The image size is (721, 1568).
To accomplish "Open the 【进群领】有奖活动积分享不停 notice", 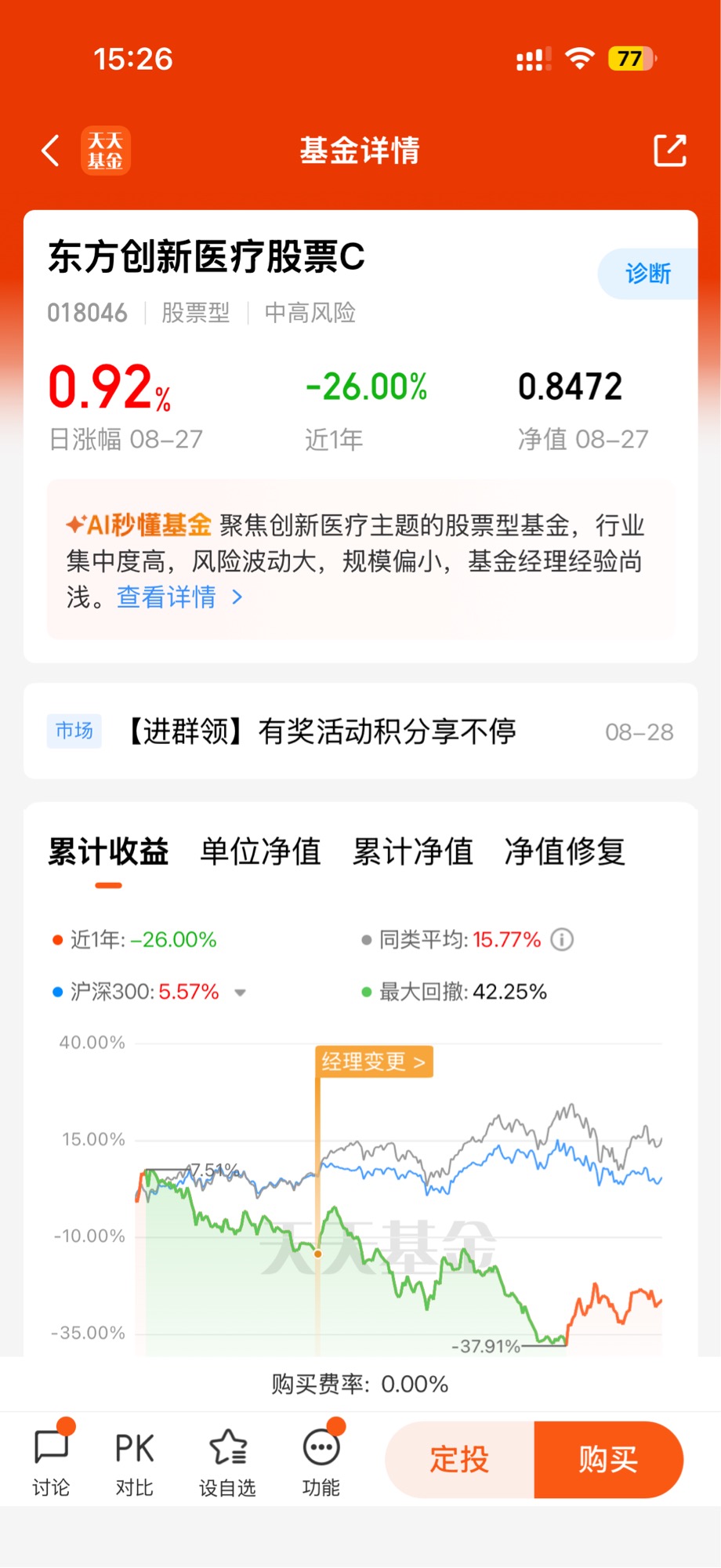I will click(x=360, y=731).
